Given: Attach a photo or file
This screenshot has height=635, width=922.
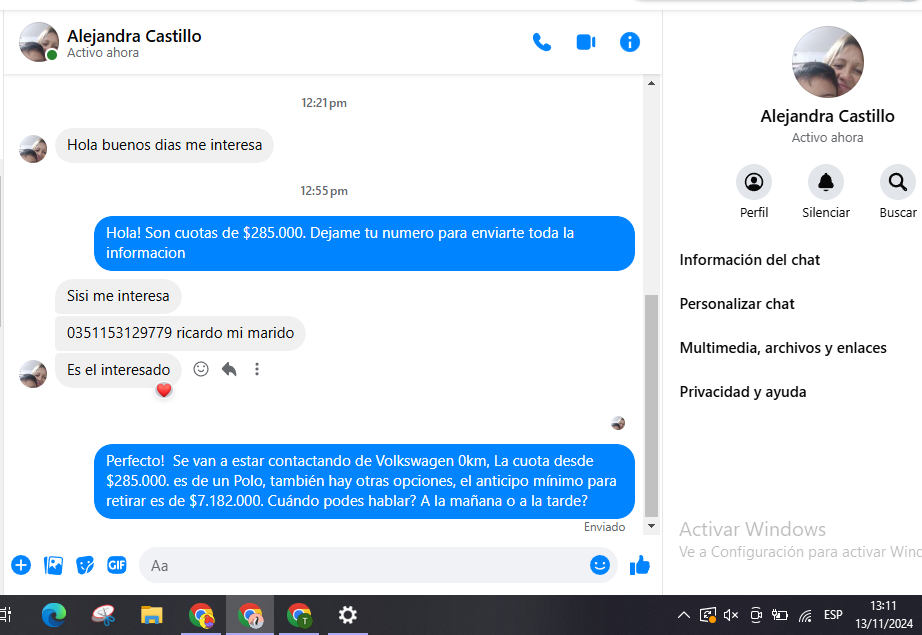Looking at the screenshot, I should 53,565.
